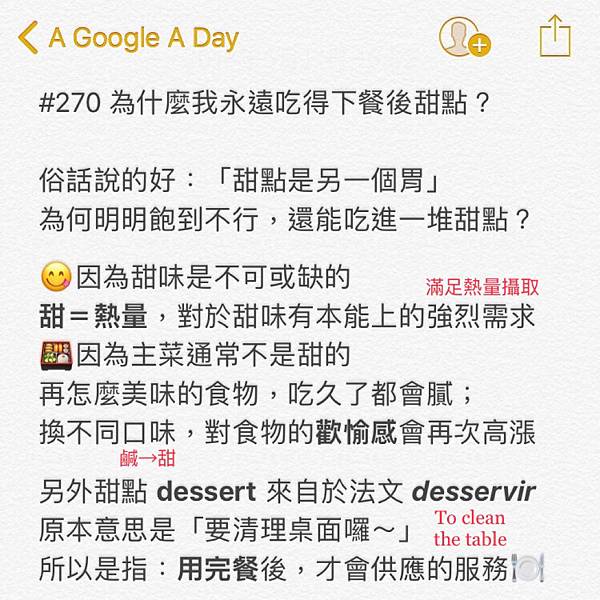The width and height of the screenshot is (600, 600).
Task: Add people to this note
Action: [x=463, y=37]
